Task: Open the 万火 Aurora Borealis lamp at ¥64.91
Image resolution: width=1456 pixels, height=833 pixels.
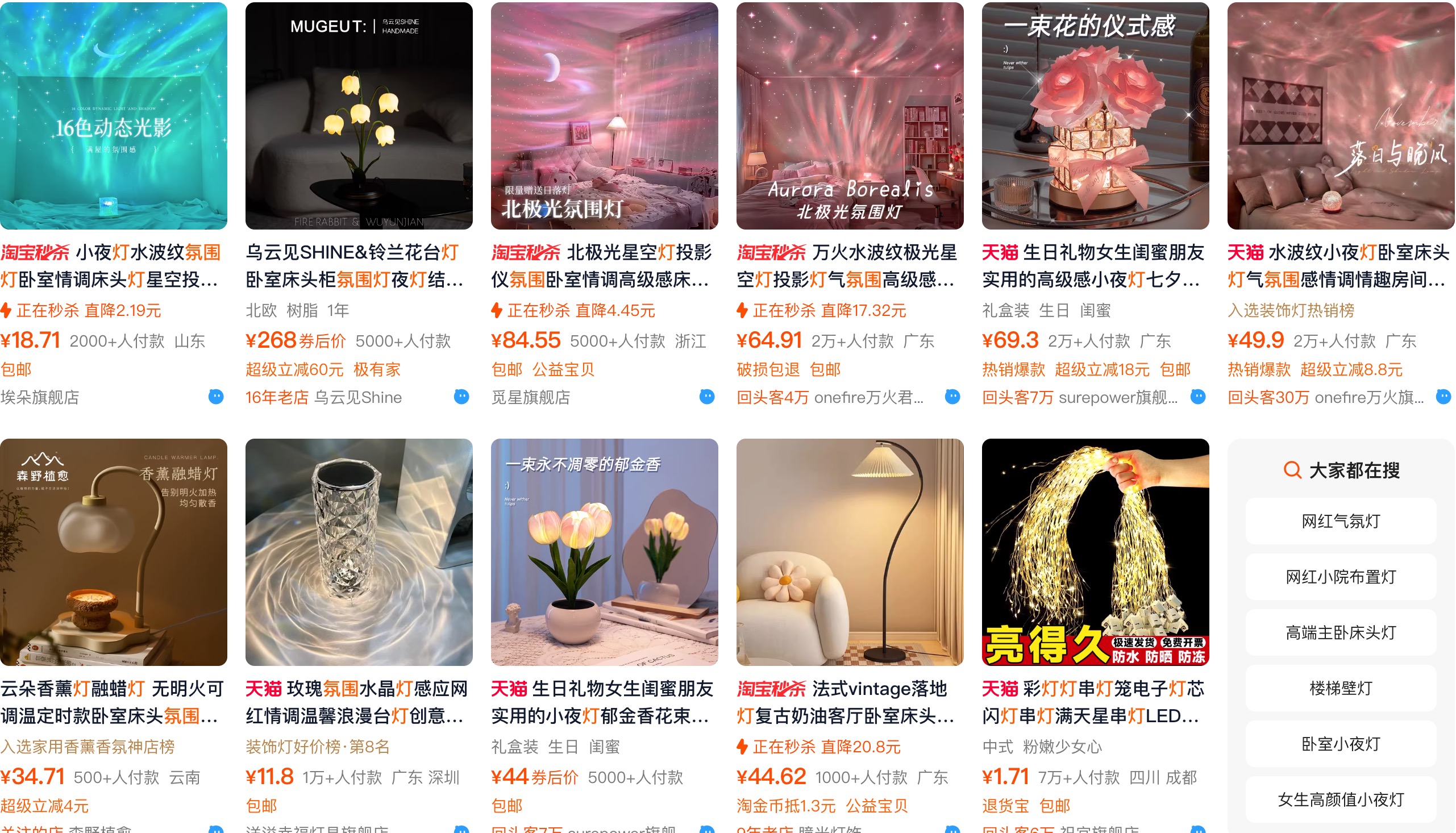Action: pos(850,116)
